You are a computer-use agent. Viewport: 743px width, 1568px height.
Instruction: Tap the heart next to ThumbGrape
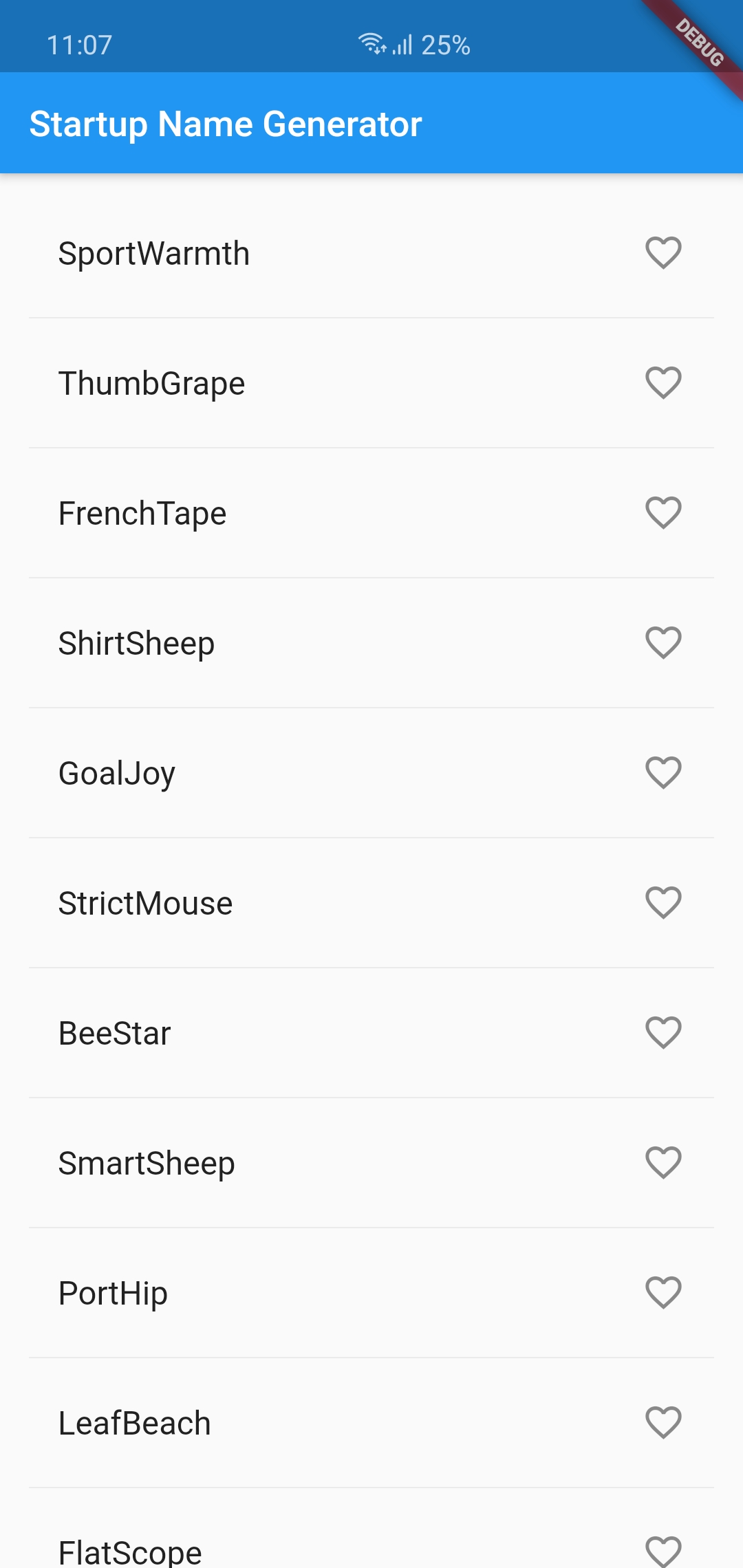tap(663, 382)
